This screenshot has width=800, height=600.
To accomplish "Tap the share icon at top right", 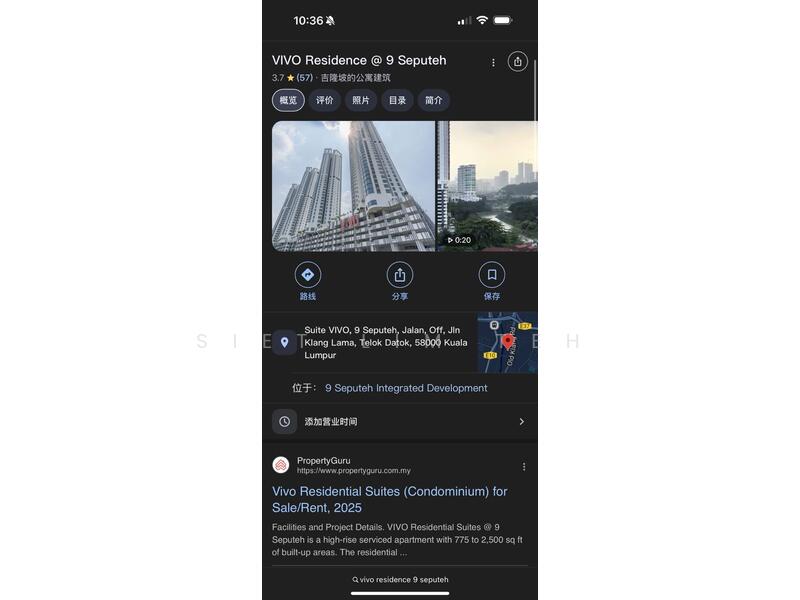I will coord(517,61).
